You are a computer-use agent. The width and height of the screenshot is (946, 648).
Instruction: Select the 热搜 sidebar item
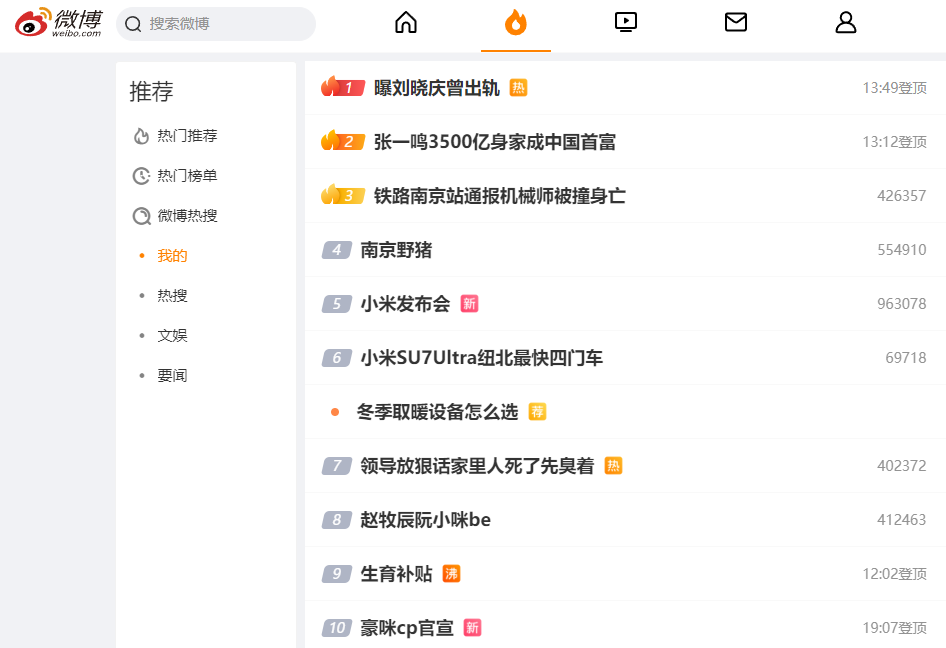(173, 296)
